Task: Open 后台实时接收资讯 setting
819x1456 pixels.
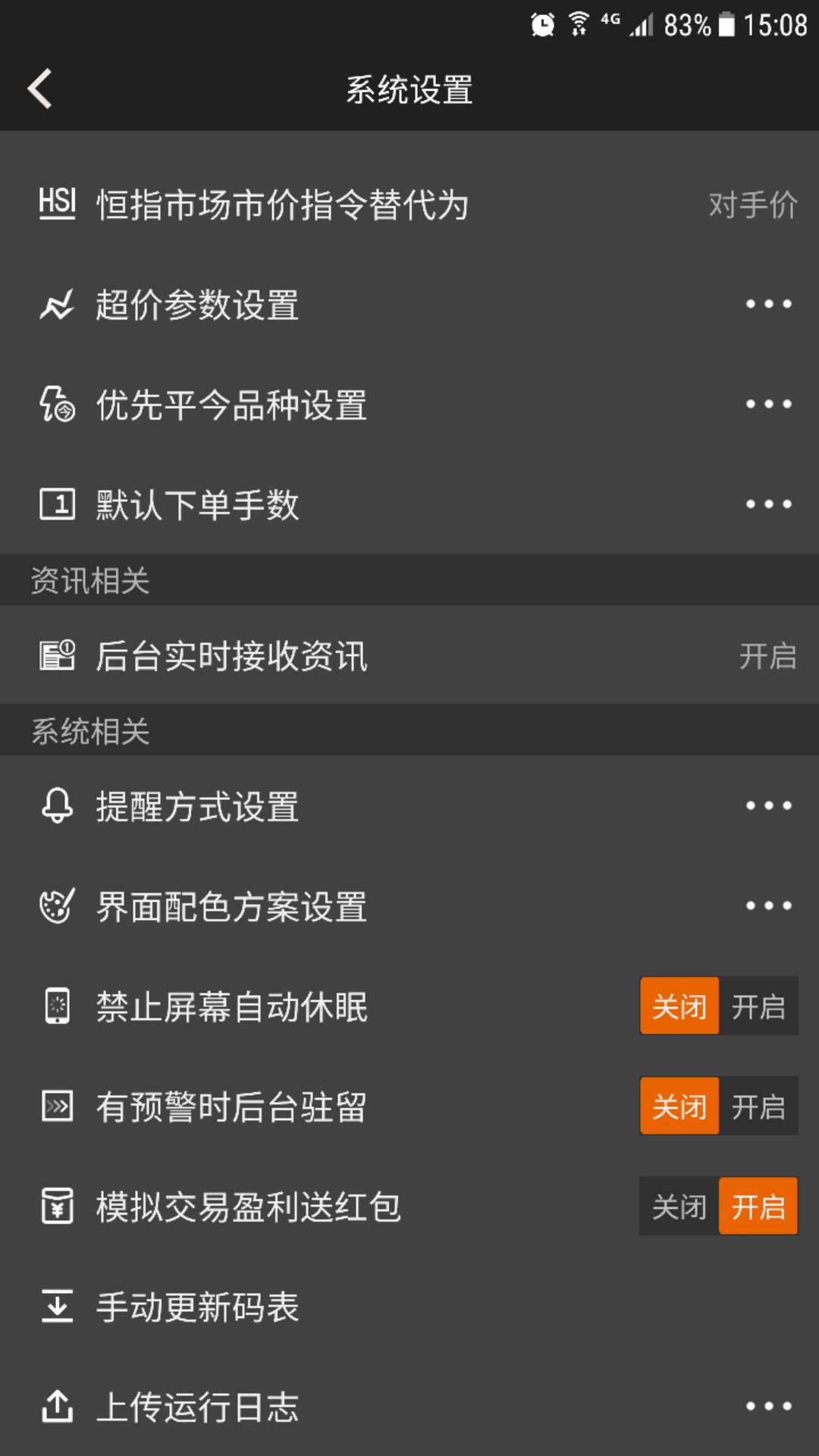Action: tap(409, 656)
